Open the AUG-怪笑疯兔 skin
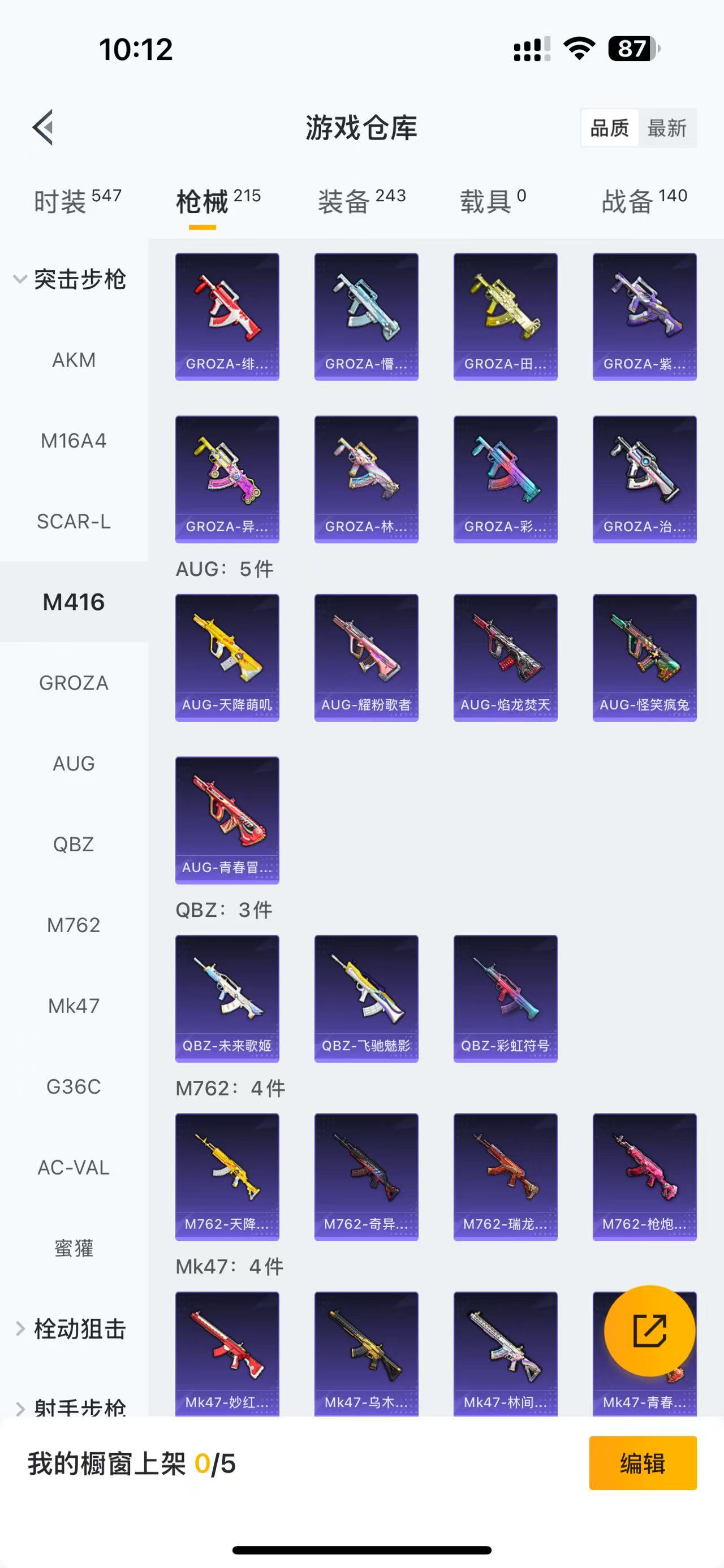This screenshot has height=1568, width=724. click(644, 657)
